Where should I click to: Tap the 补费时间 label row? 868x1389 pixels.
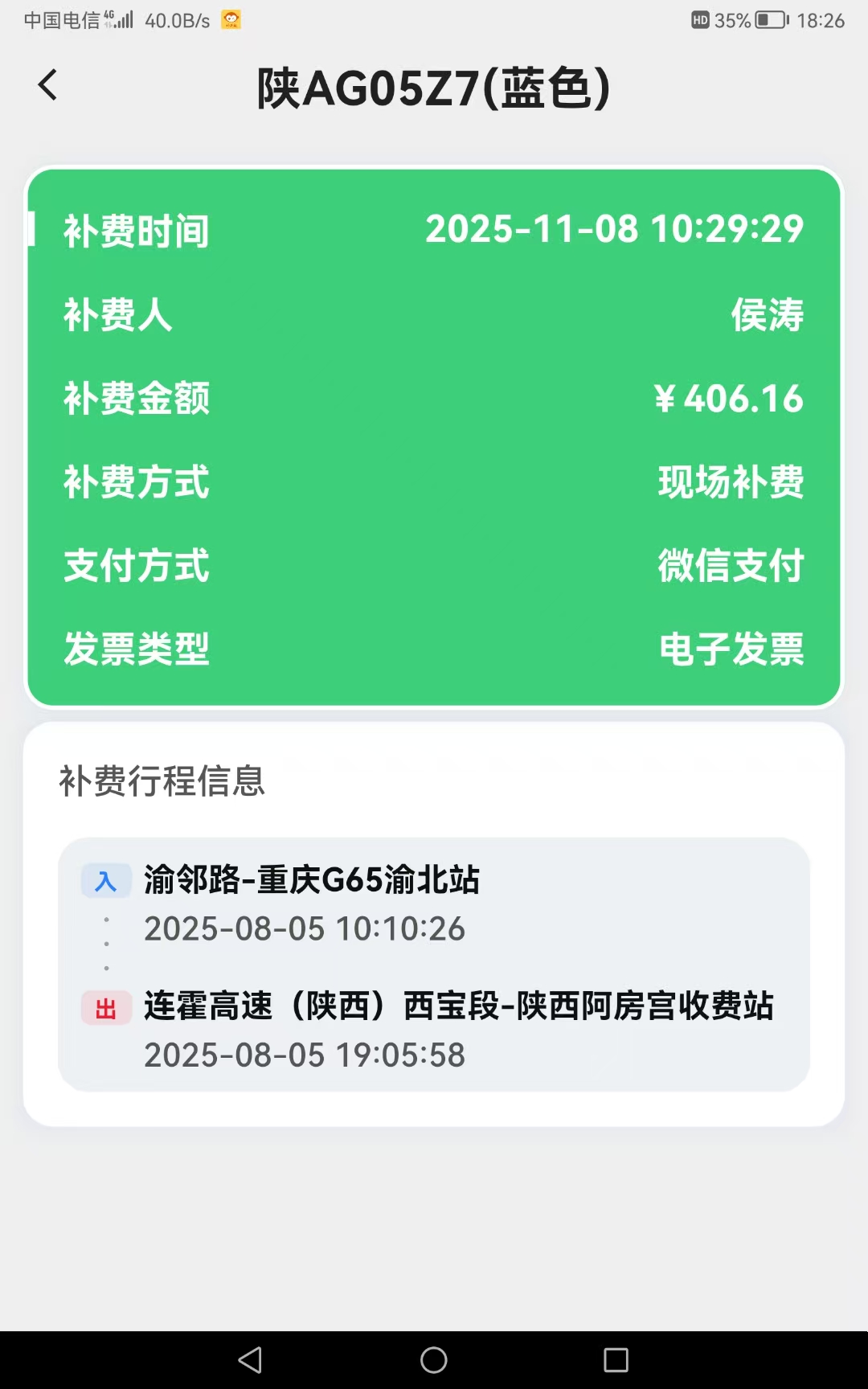(136, 231)
